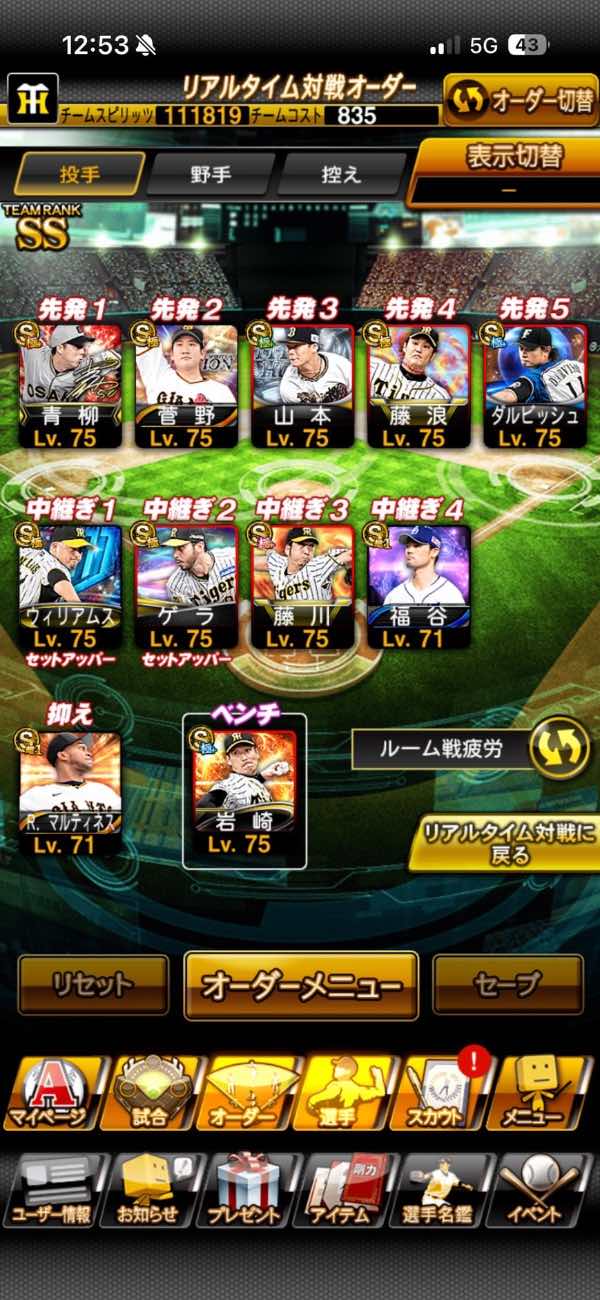Select starter 青柳 player card
Image resolution: width=600 pixels, height=1300 pixels.
click(71, 385)
